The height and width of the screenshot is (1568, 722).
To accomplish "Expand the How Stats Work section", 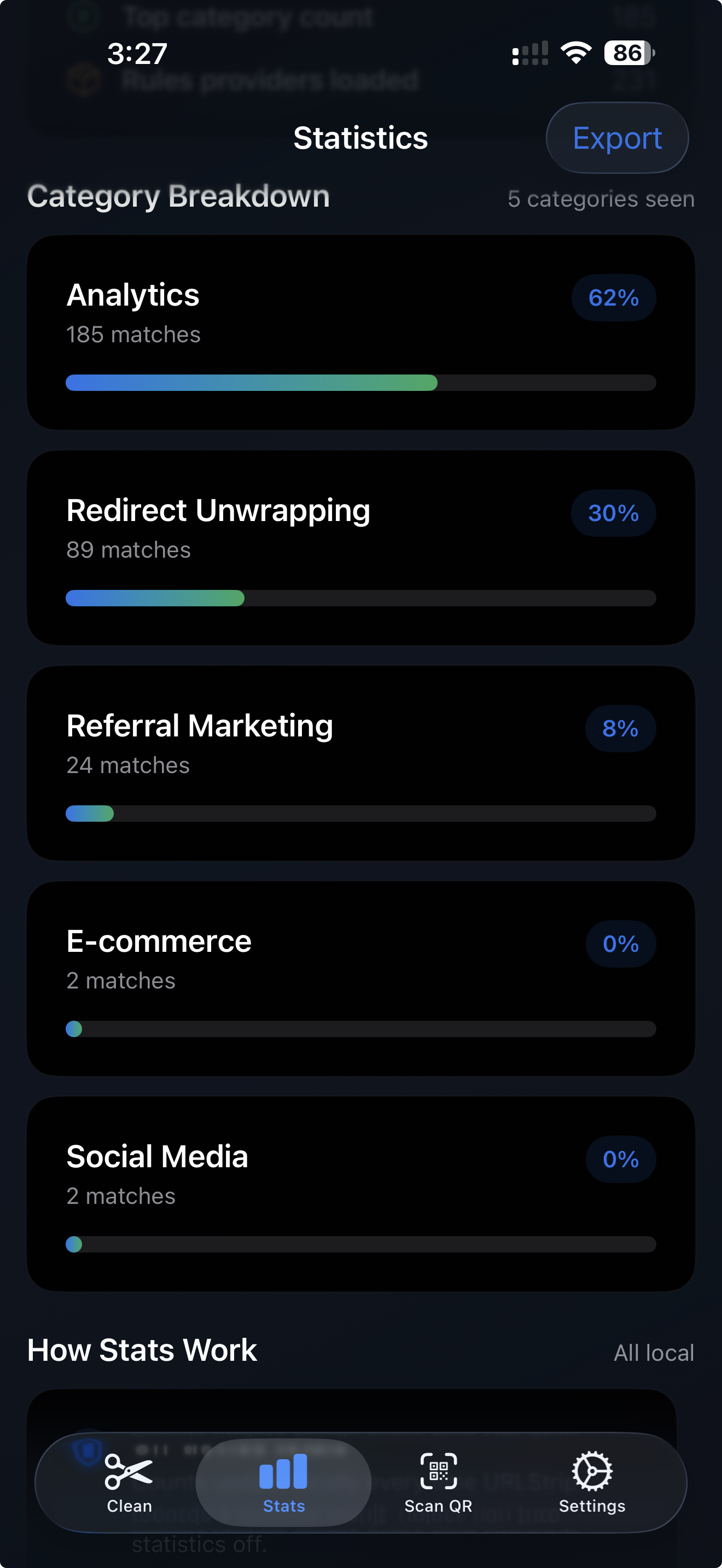I will click(x=141, y=1349).
